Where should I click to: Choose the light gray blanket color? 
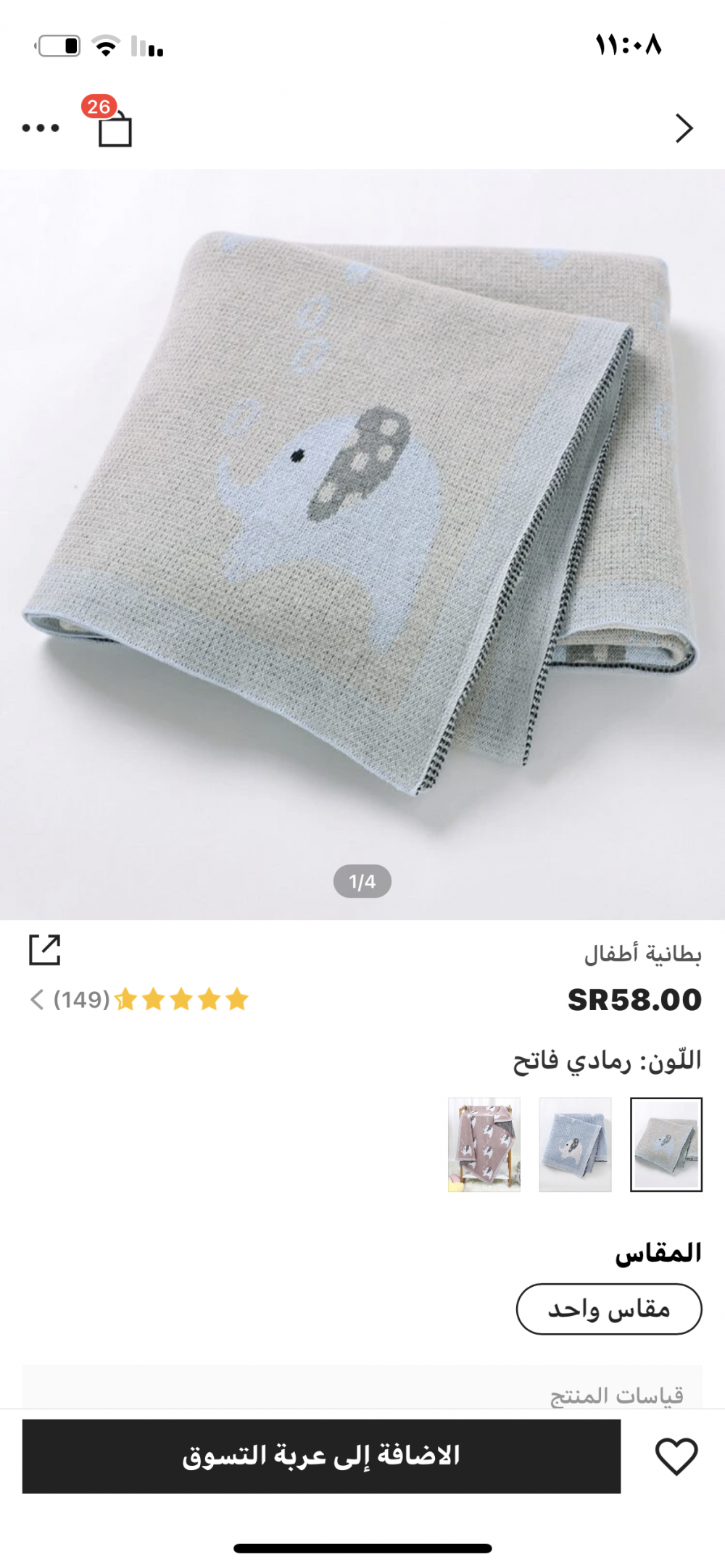(666, 1145)
